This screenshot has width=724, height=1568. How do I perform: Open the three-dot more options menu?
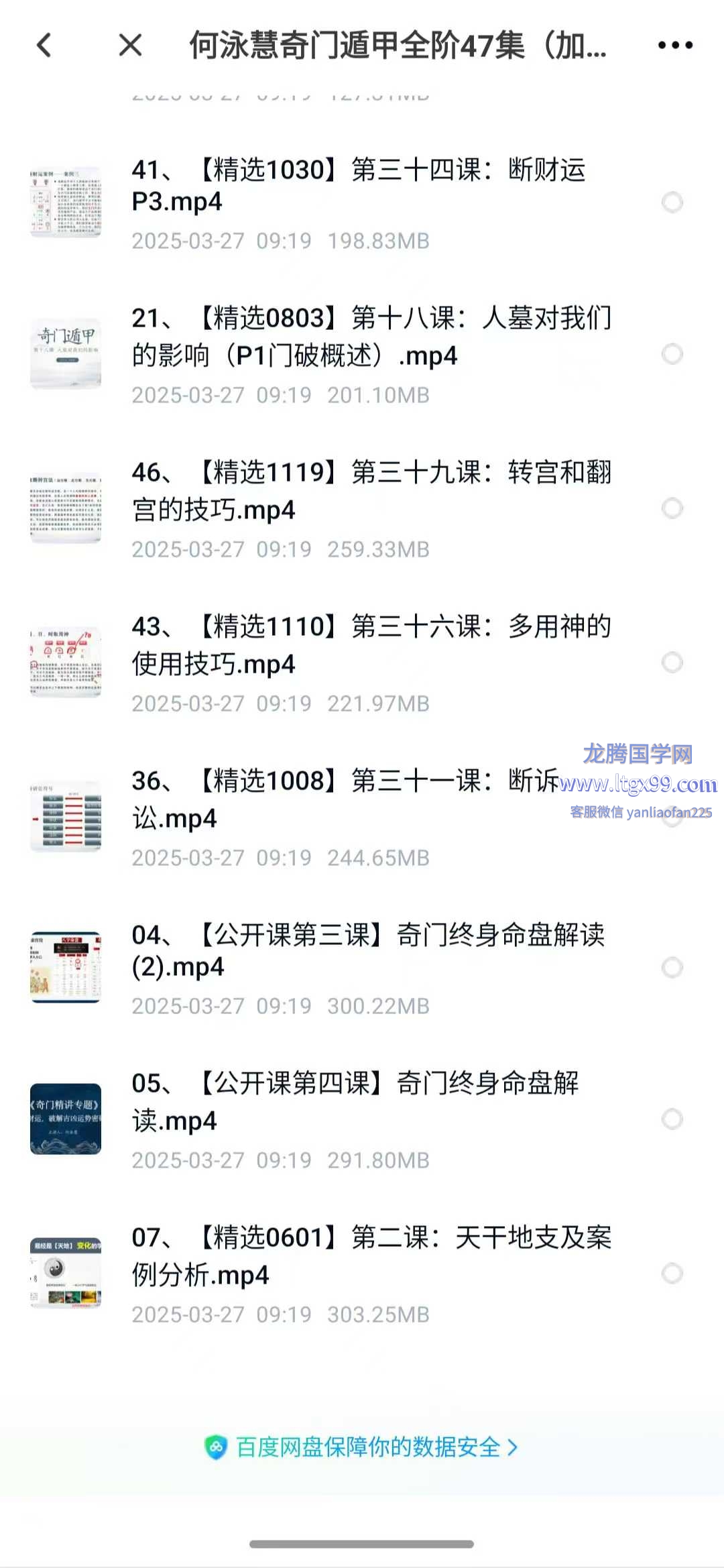pyautogui.click(x=675, y=46)
